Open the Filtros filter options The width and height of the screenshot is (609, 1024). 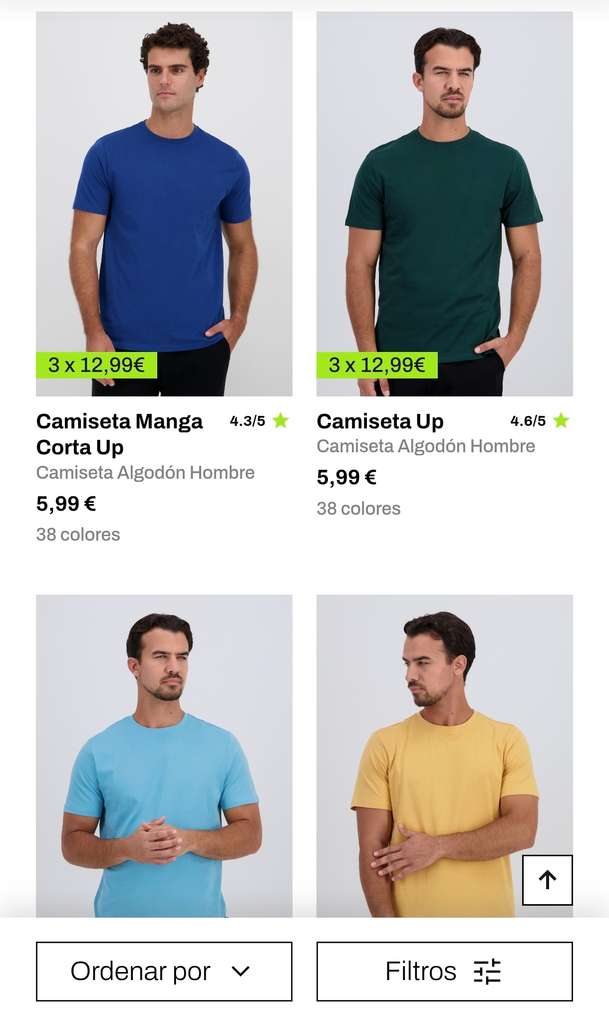point(445,971)
